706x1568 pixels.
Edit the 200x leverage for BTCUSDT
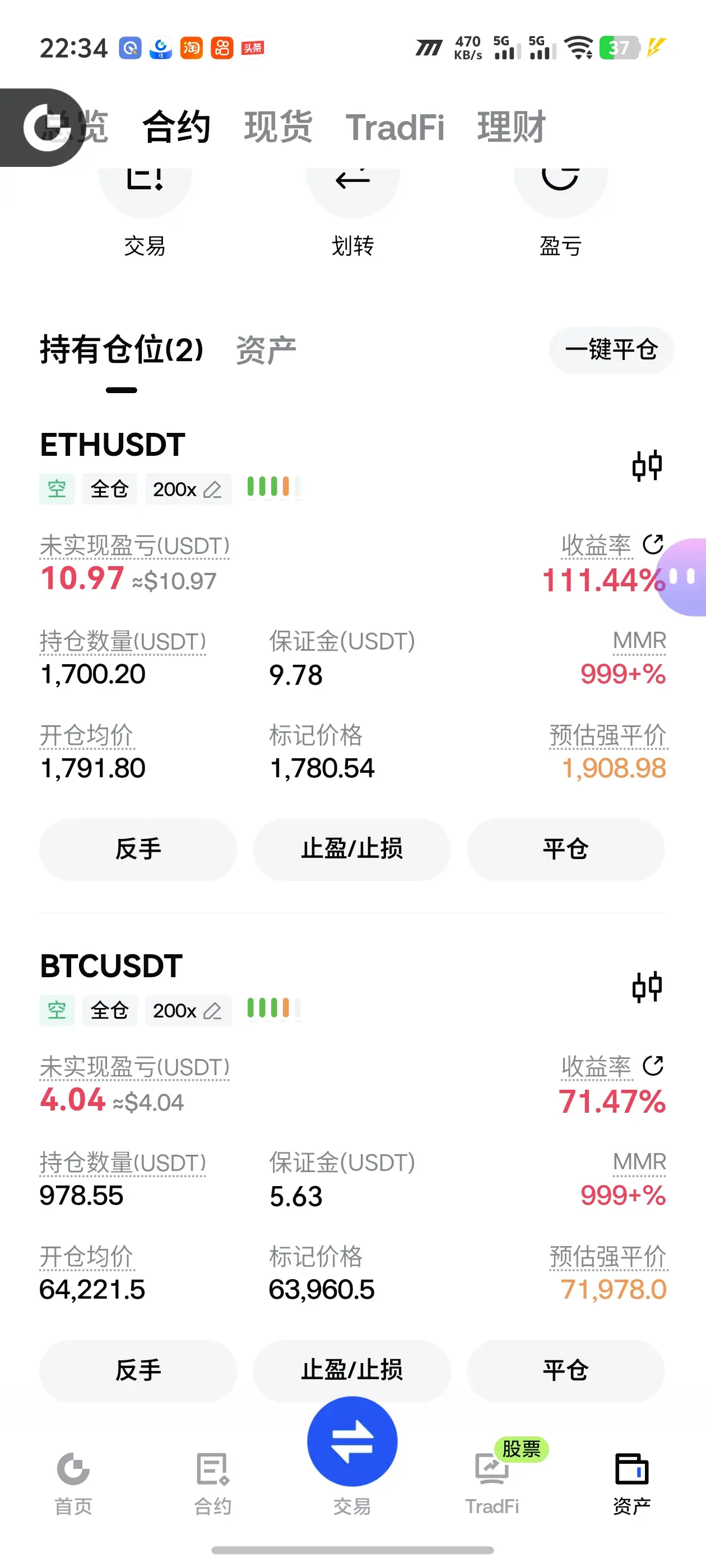click(x=188, y=1010)
